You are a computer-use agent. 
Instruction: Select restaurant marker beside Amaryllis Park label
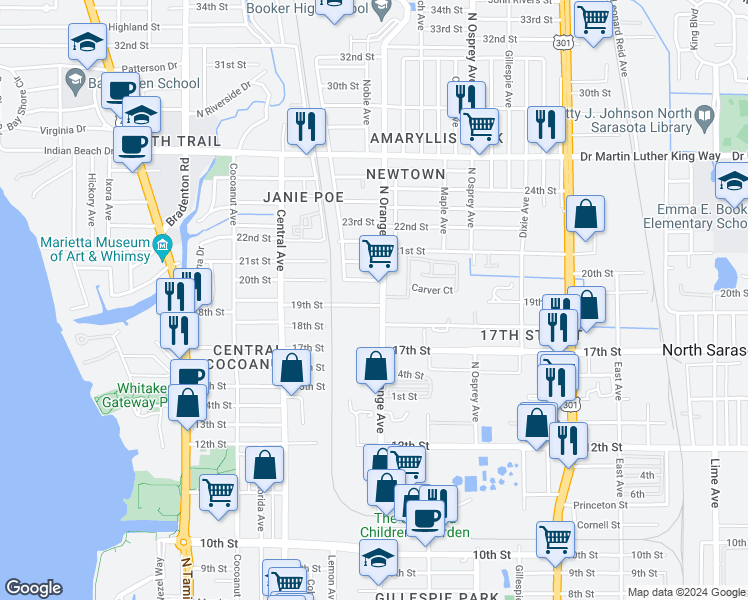545,124
